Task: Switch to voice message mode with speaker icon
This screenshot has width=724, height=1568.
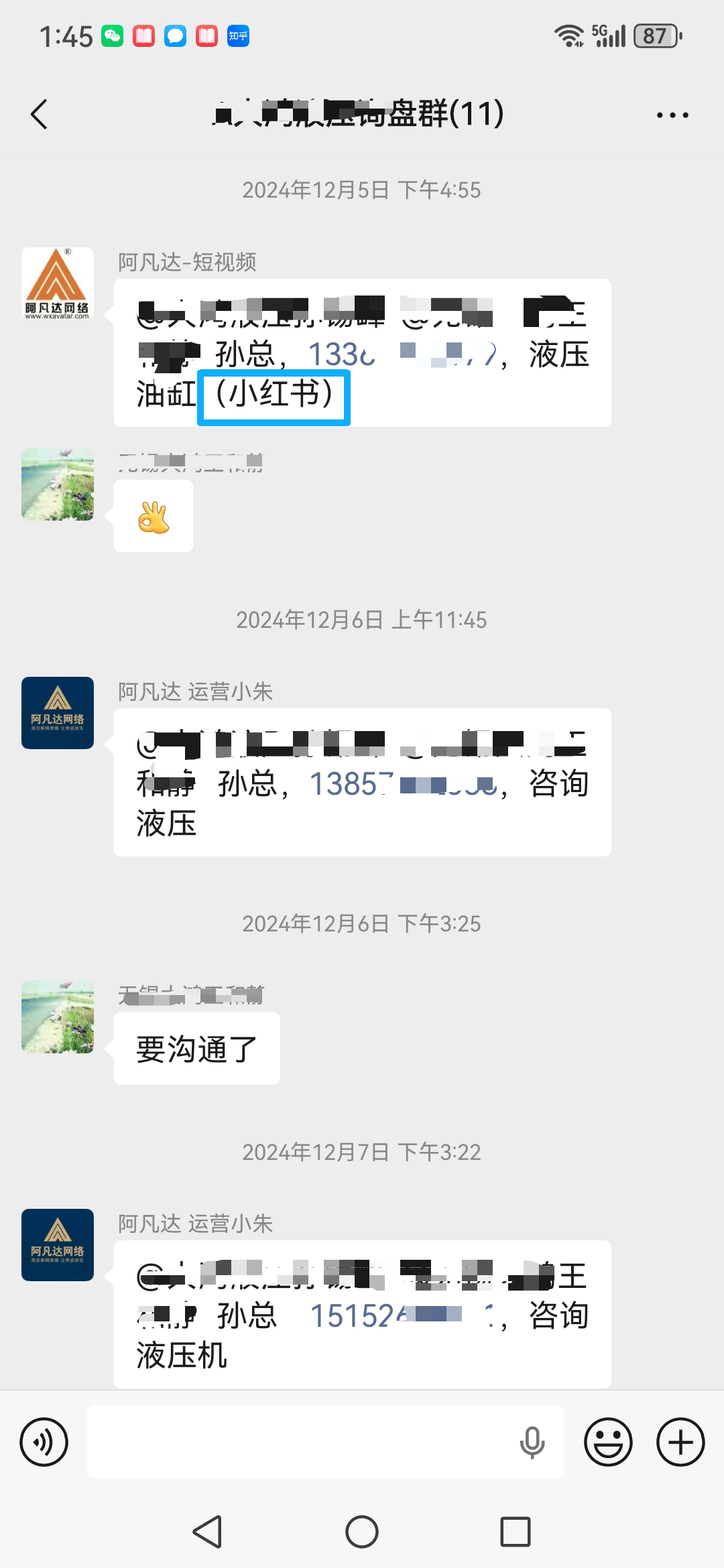Action: click(x=43, y=1442)
